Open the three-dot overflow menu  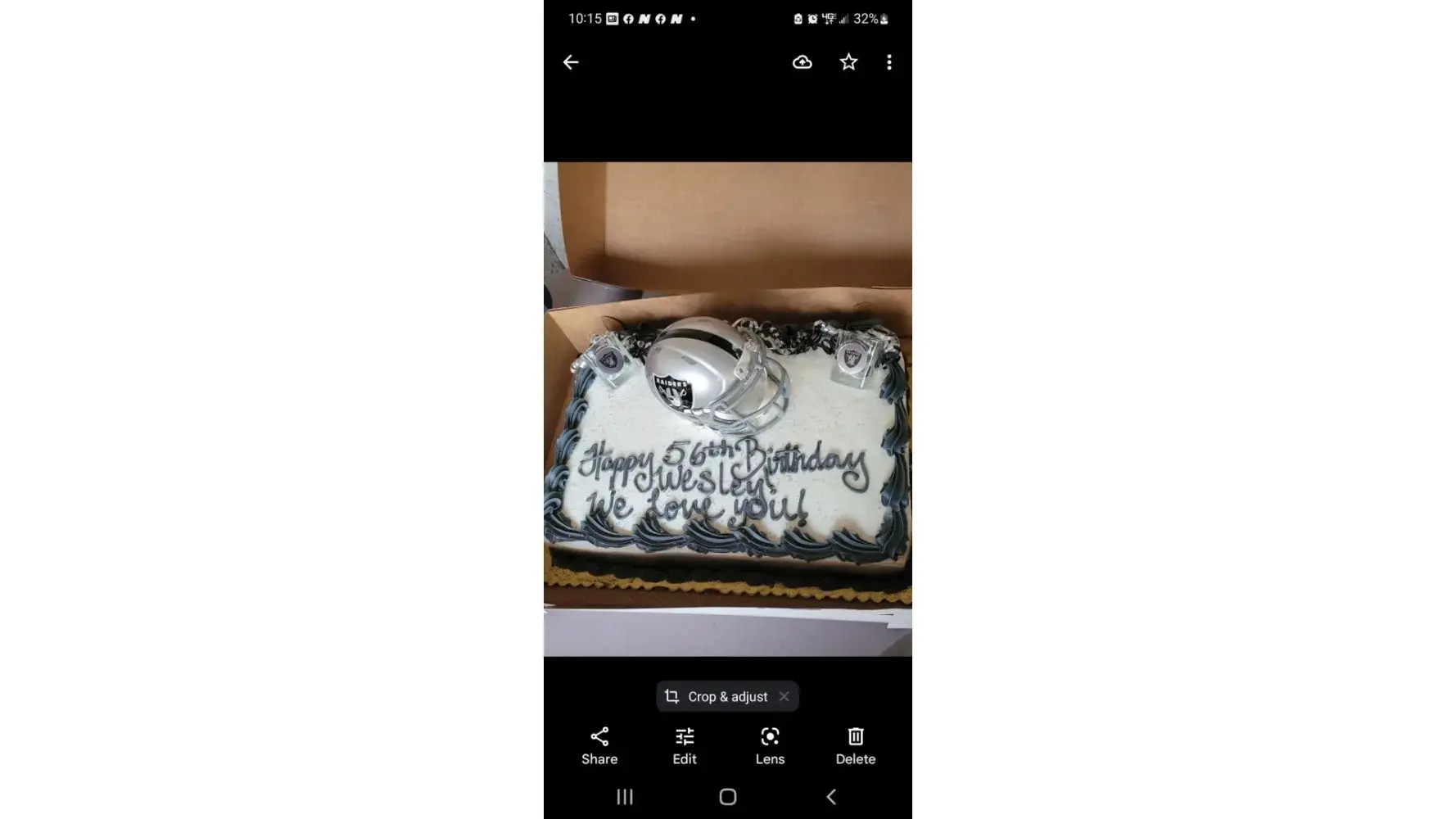point(889,62)
